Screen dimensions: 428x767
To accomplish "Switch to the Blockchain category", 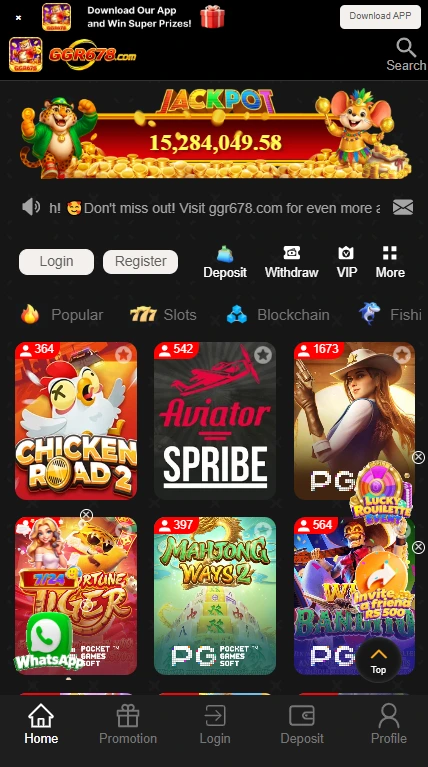I will coord(278,315).
